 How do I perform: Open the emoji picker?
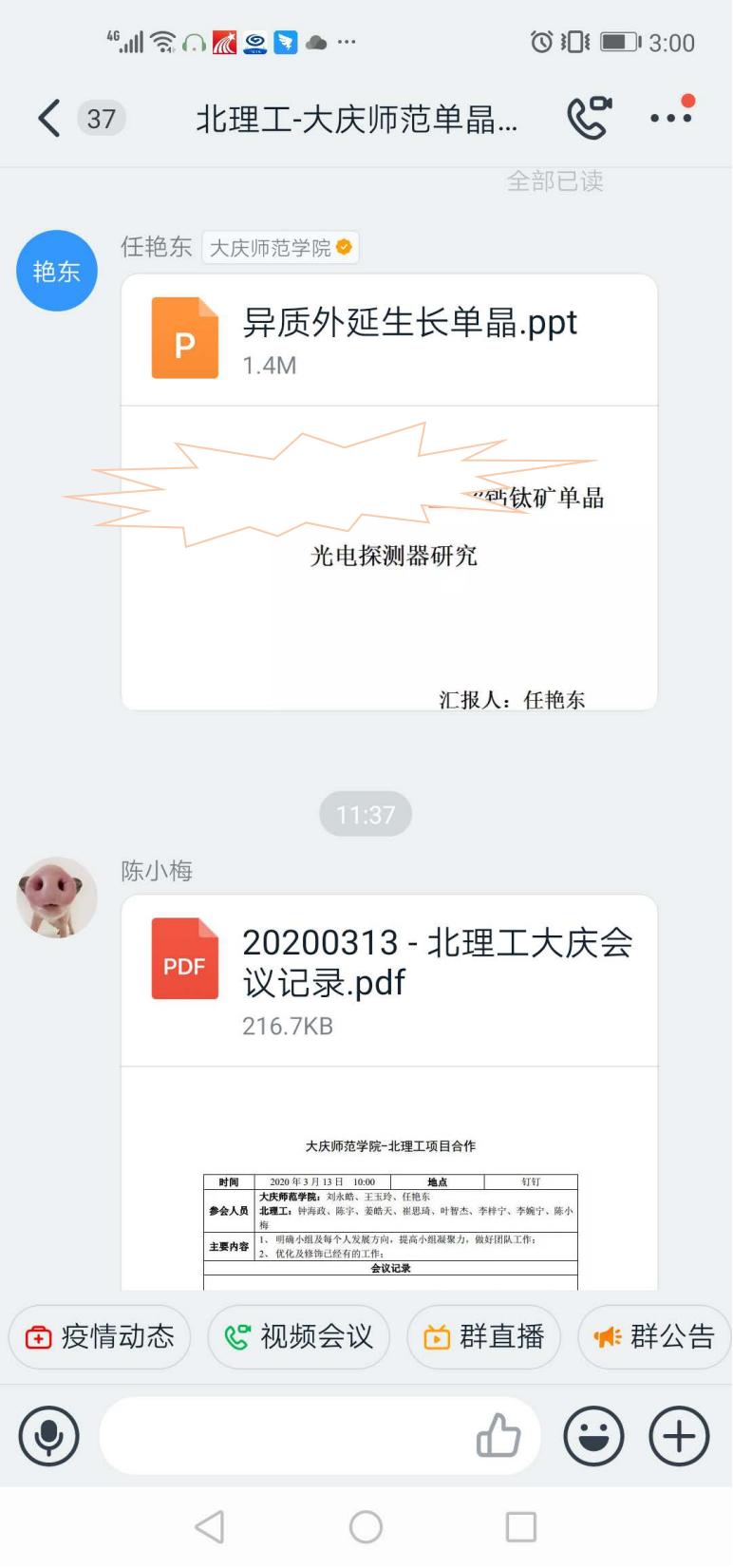[593, 1436]
